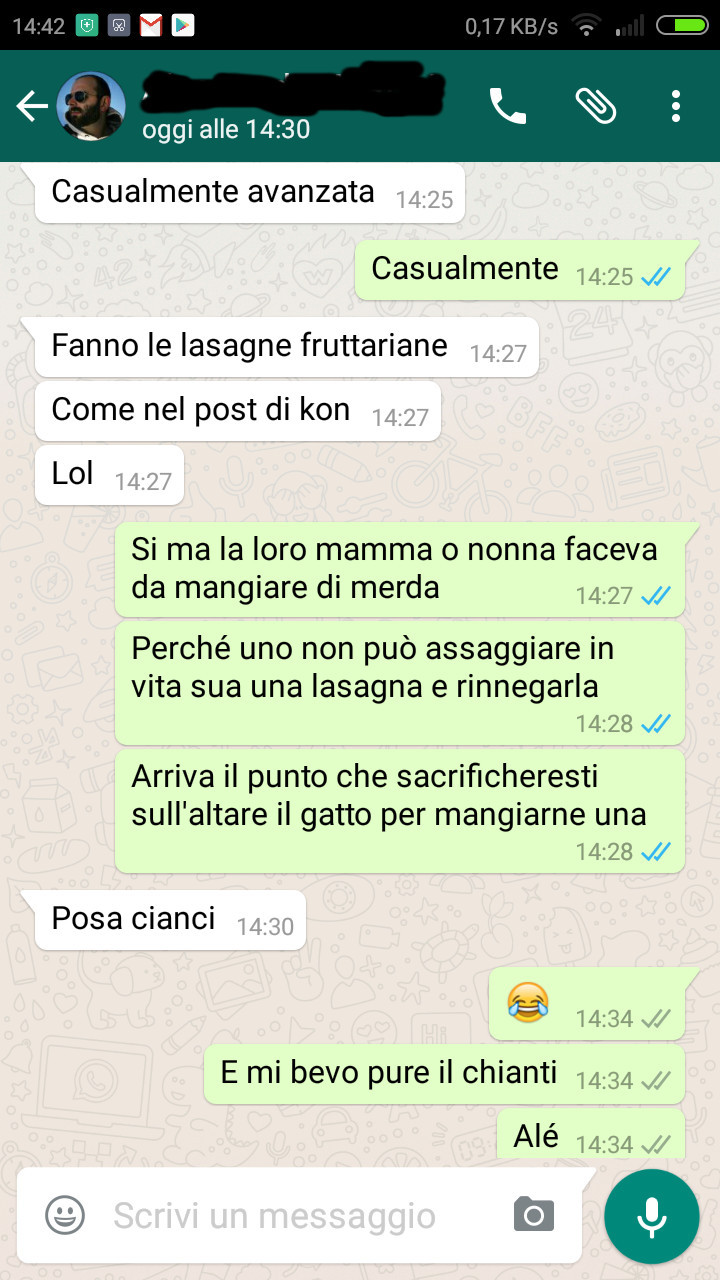
Task: Open the emoji picker
Action: [65, 1215]
